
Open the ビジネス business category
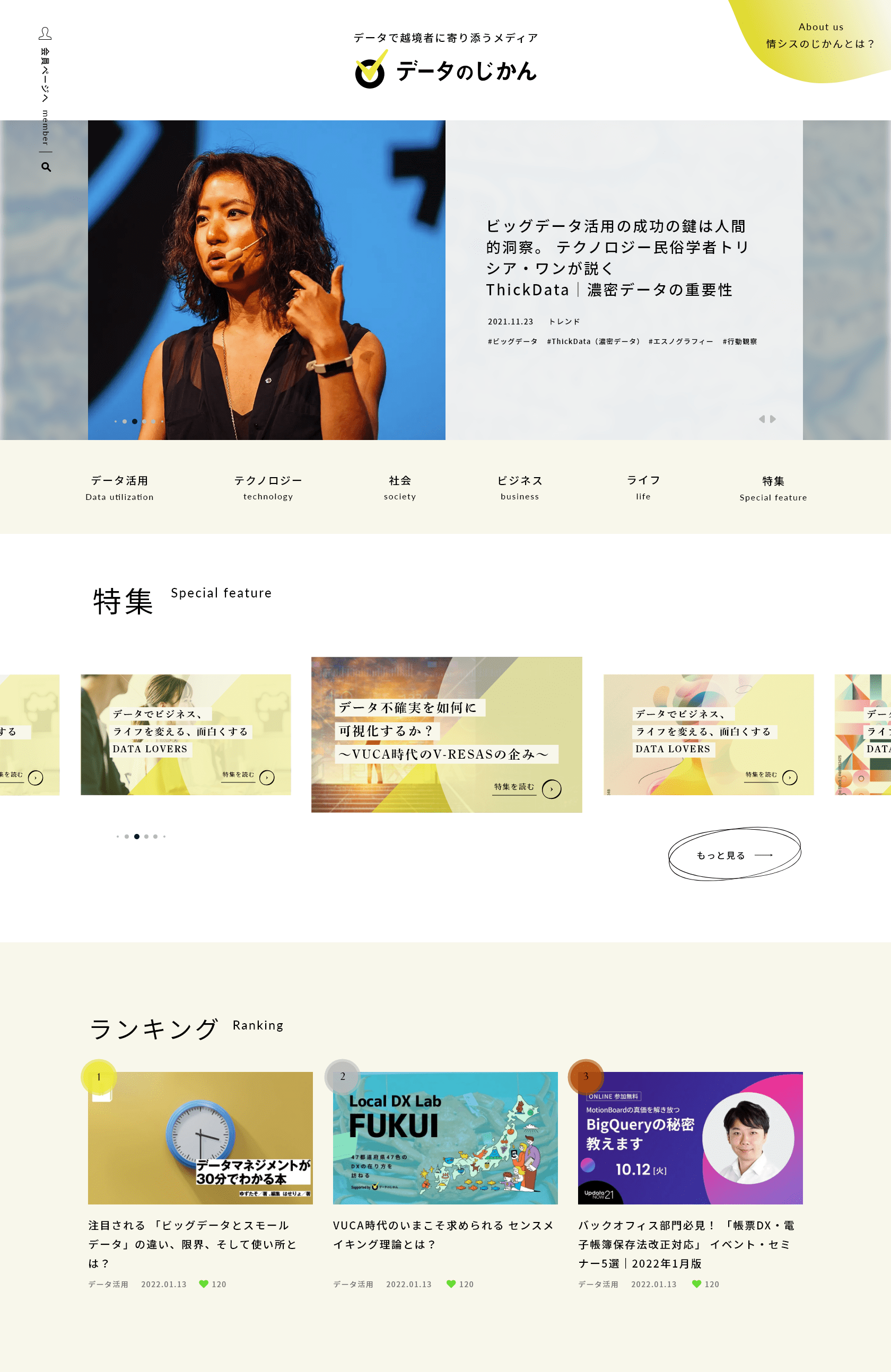pos(520,488)
